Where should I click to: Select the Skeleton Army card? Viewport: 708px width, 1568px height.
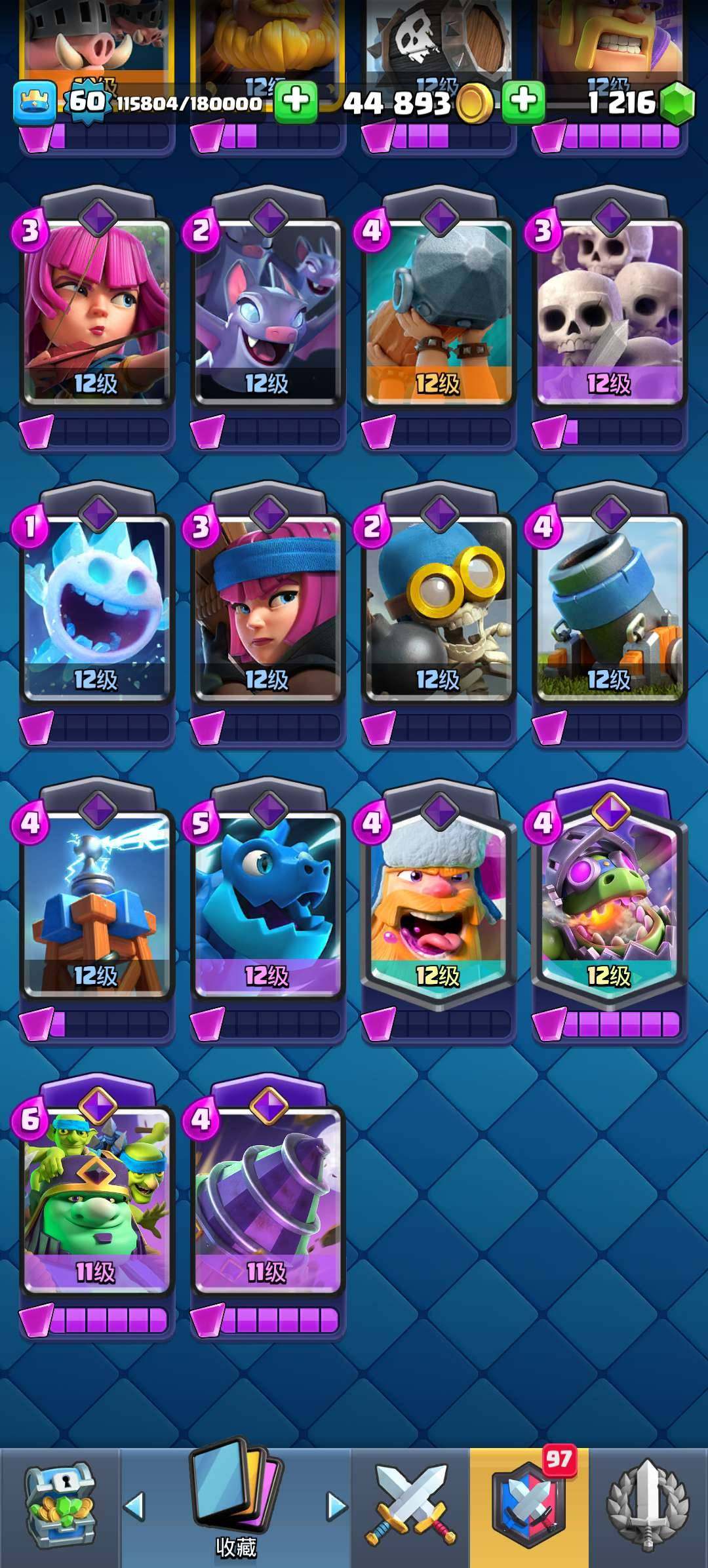tap(609, 308)
